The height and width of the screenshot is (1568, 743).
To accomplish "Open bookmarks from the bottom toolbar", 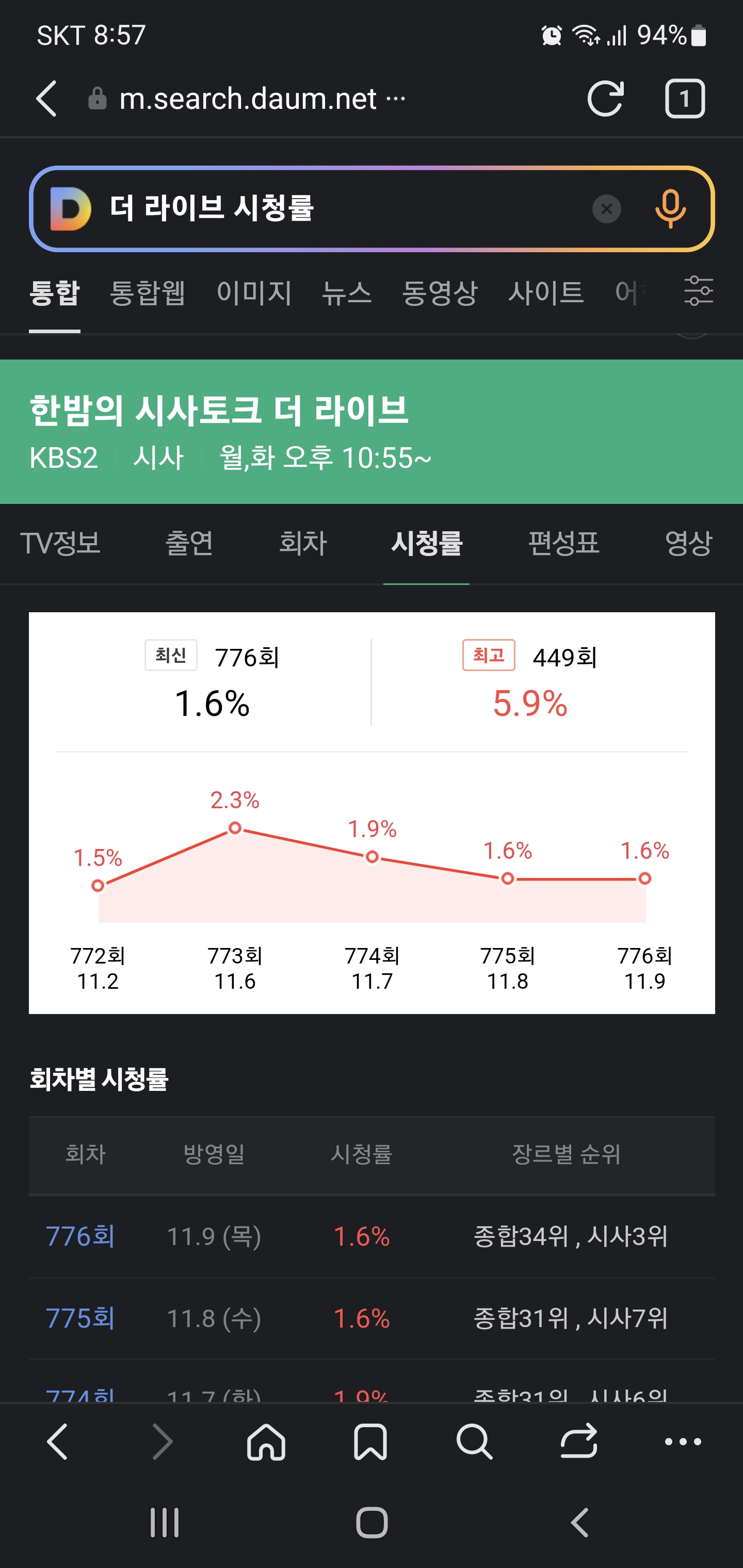I will pos(372,1441).
